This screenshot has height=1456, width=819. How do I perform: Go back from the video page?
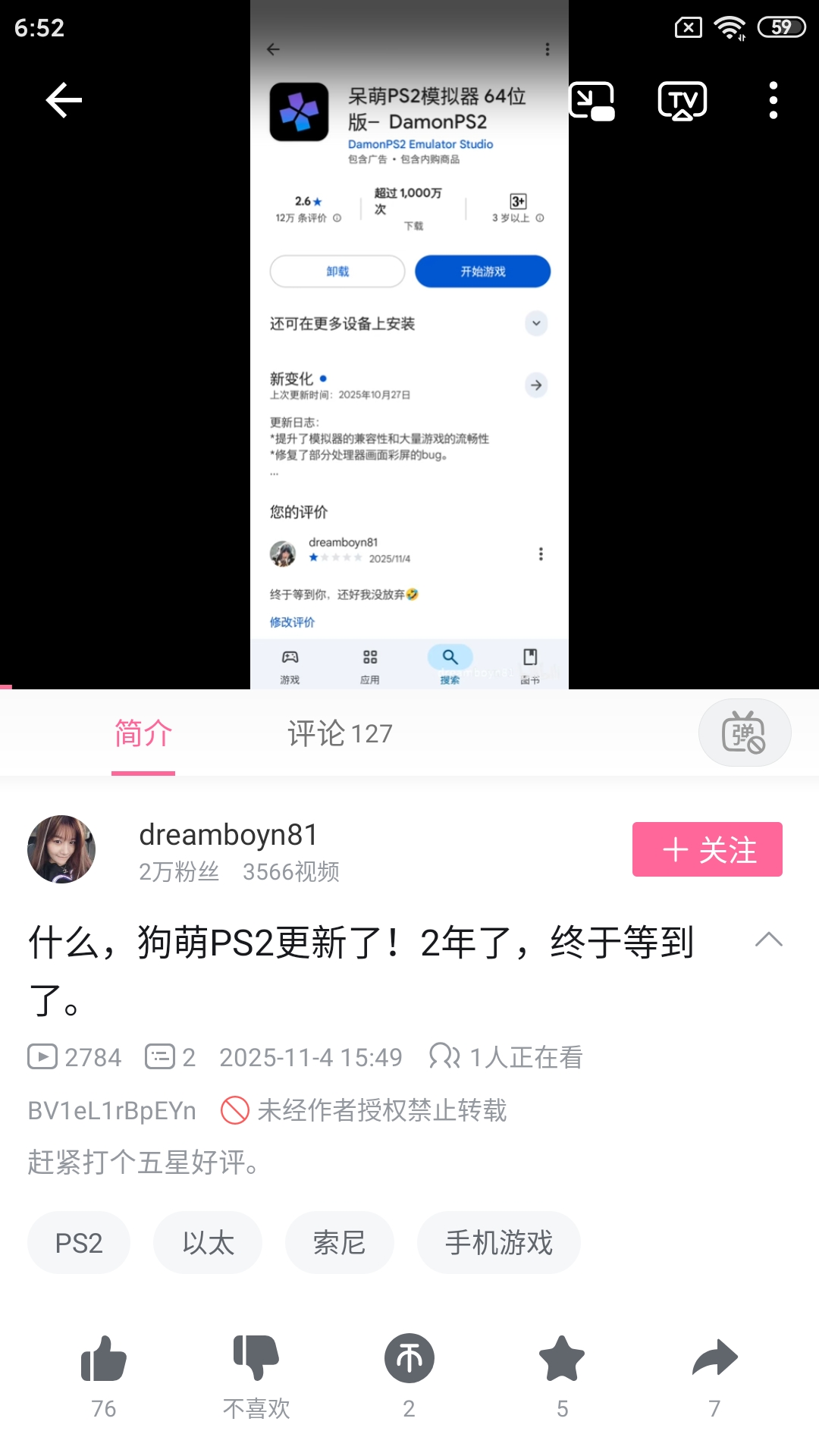click(x=64, y=100)
